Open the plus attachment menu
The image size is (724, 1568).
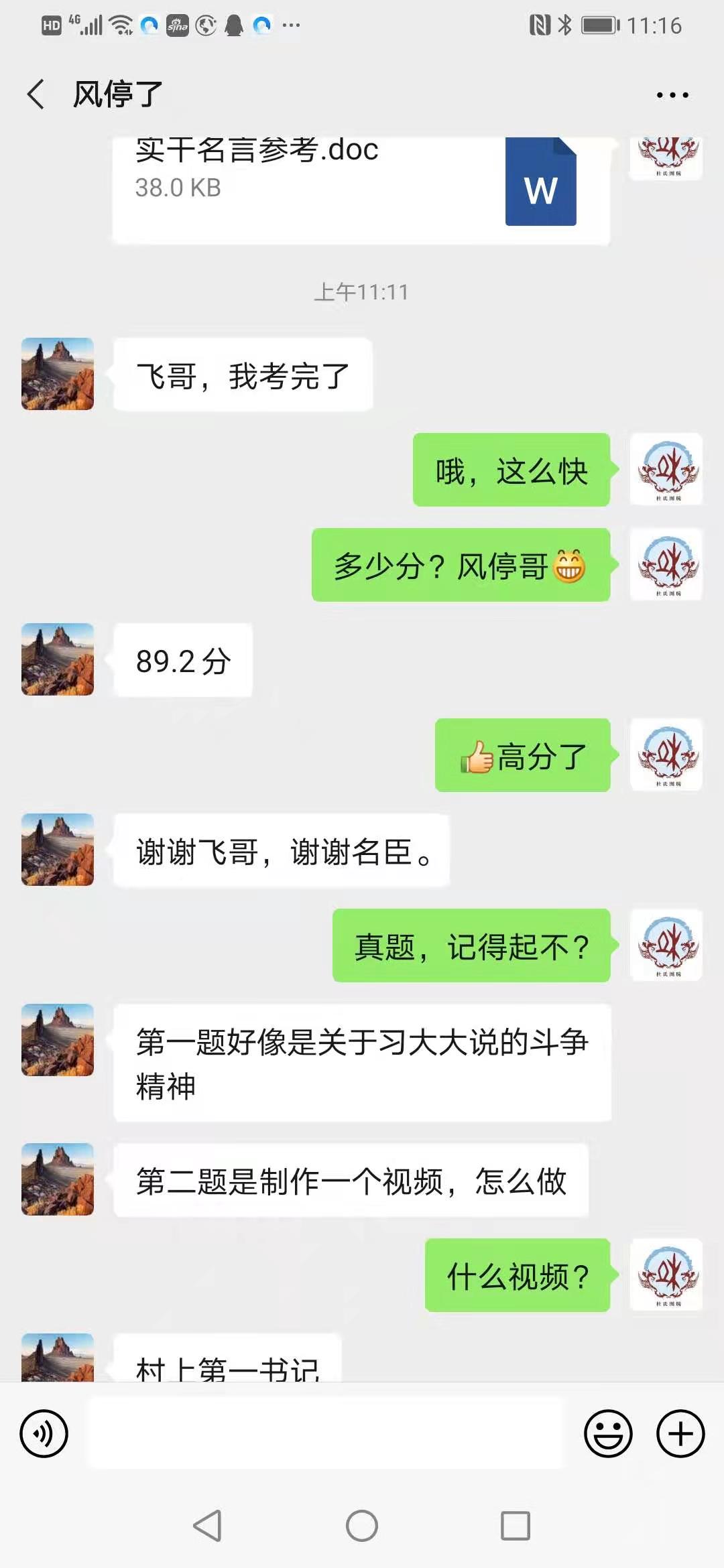(x=680, y=1433)
